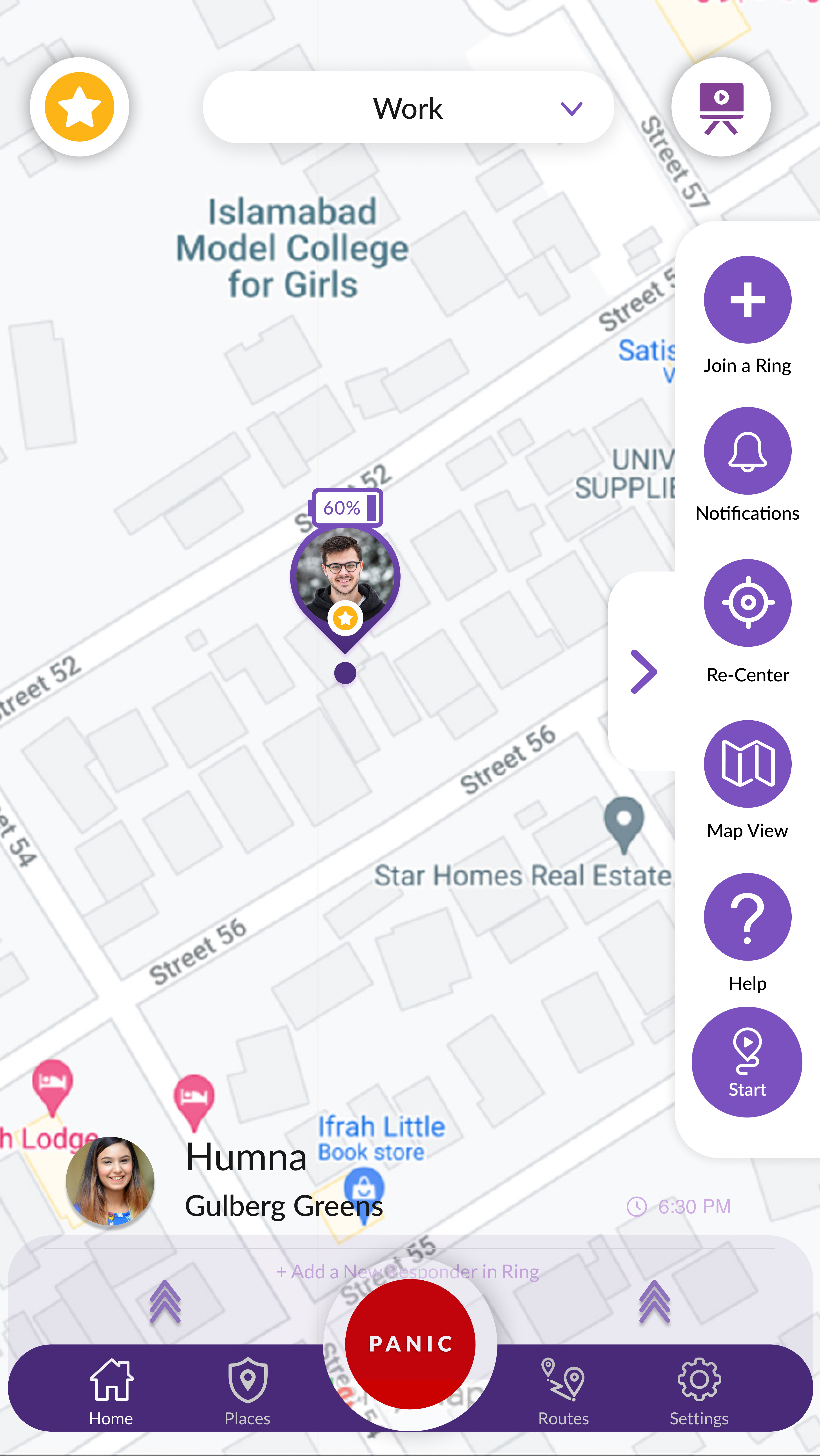Open the video tutorial presentation icon

(720, 107)
